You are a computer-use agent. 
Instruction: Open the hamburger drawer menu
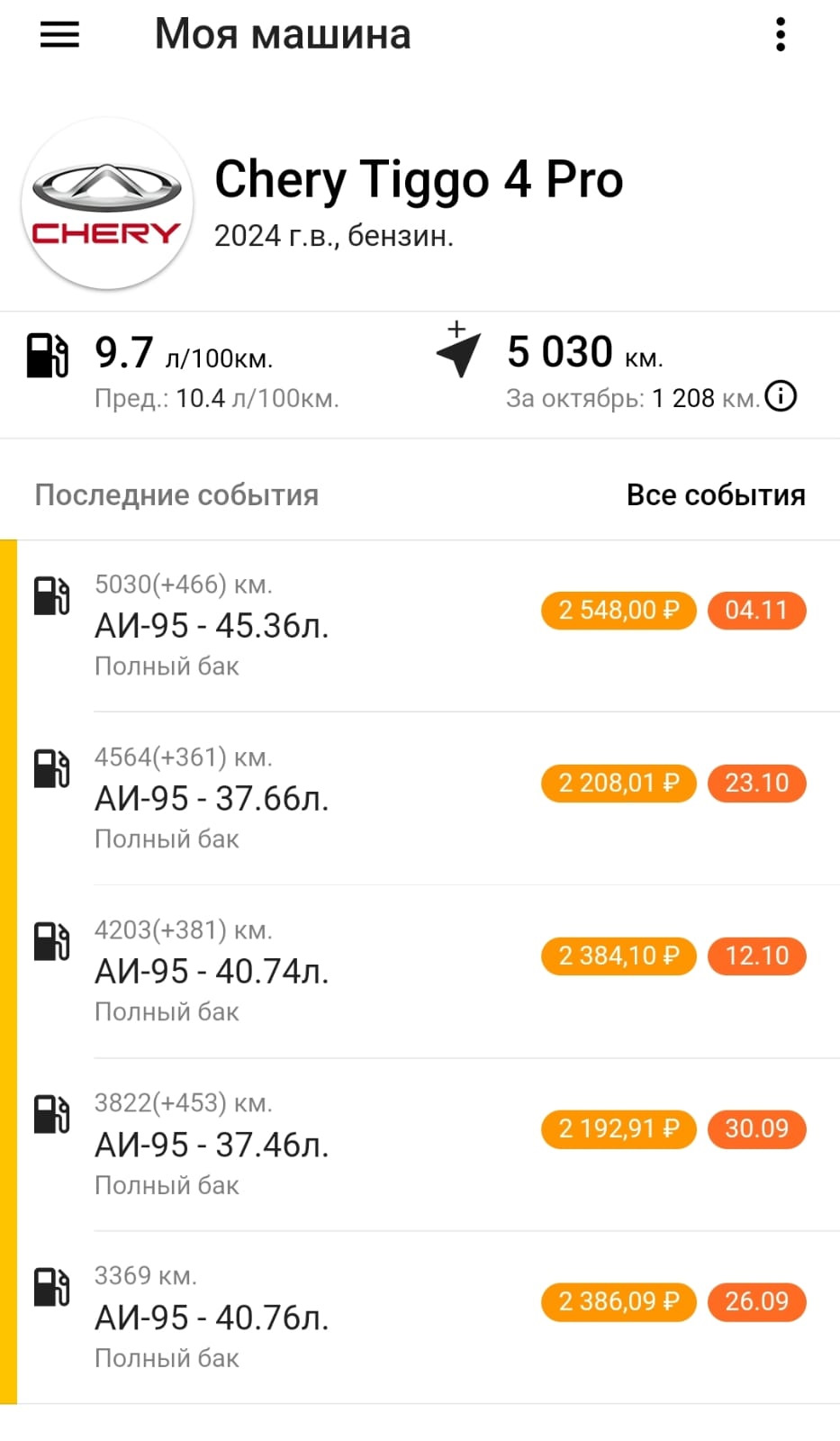coord(59,34)
